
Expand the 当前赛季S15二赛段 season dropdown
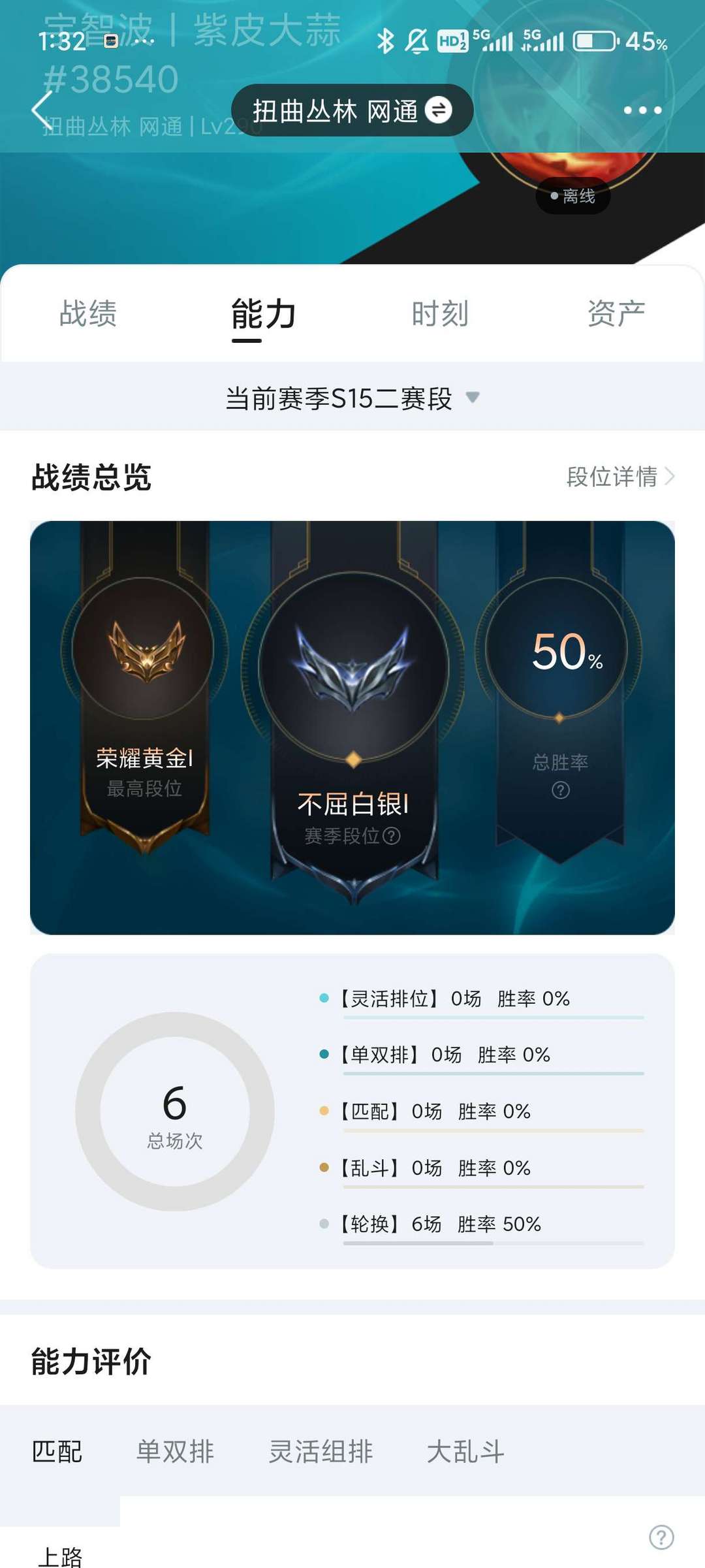click(352, 398)
